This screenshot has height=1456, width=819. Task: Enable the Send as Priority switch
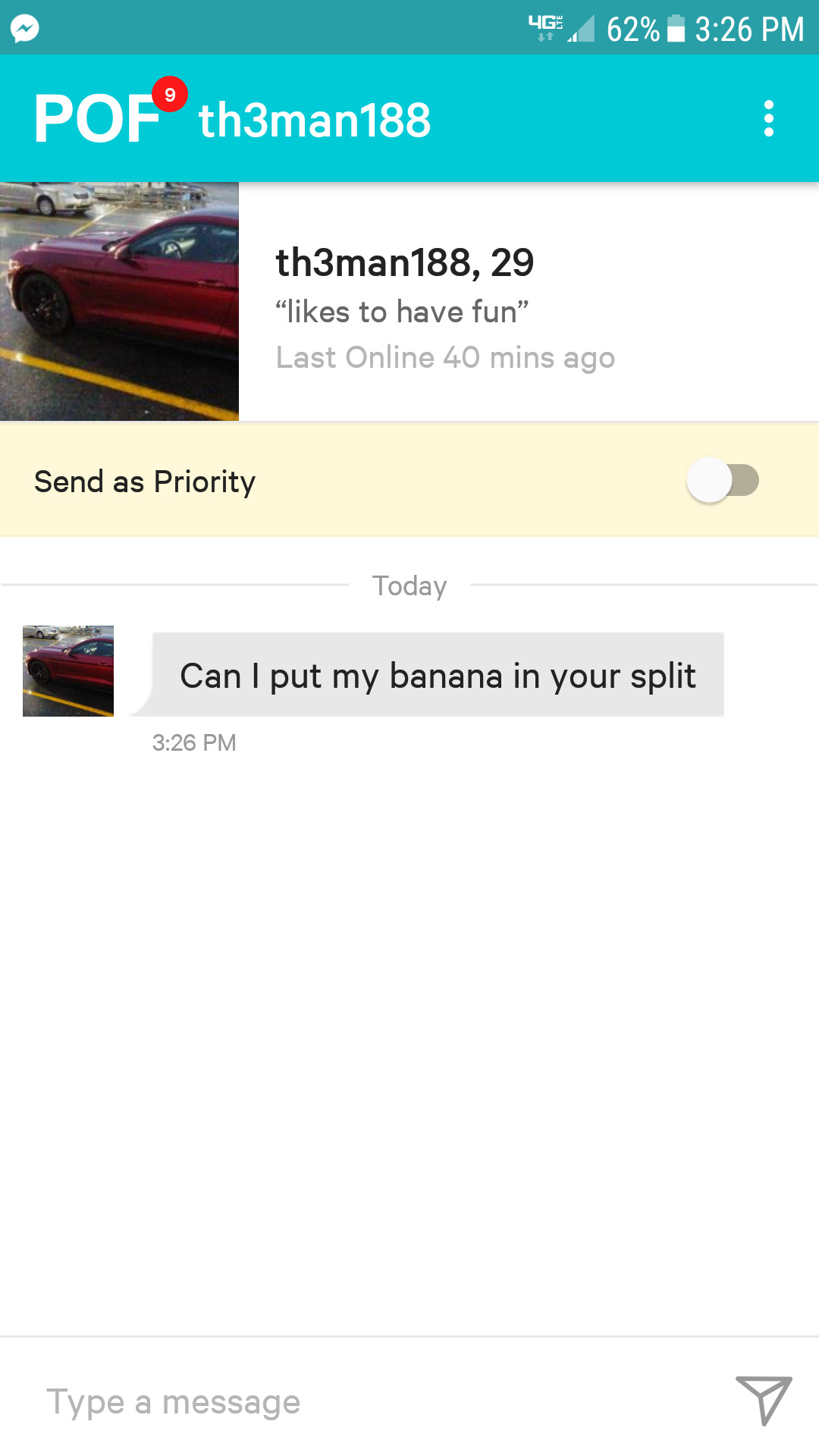723,480
